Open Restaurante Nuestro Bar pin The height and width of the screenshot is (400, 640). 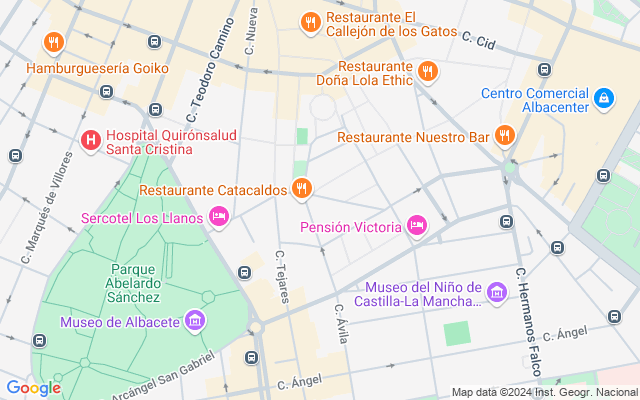coord(503,134)
